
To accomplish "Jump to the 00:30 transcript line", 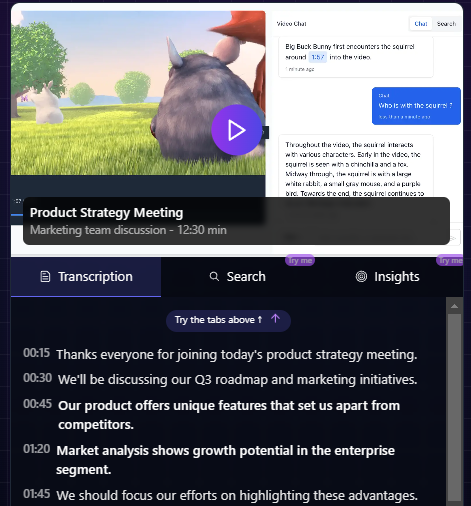I will 220,379.
